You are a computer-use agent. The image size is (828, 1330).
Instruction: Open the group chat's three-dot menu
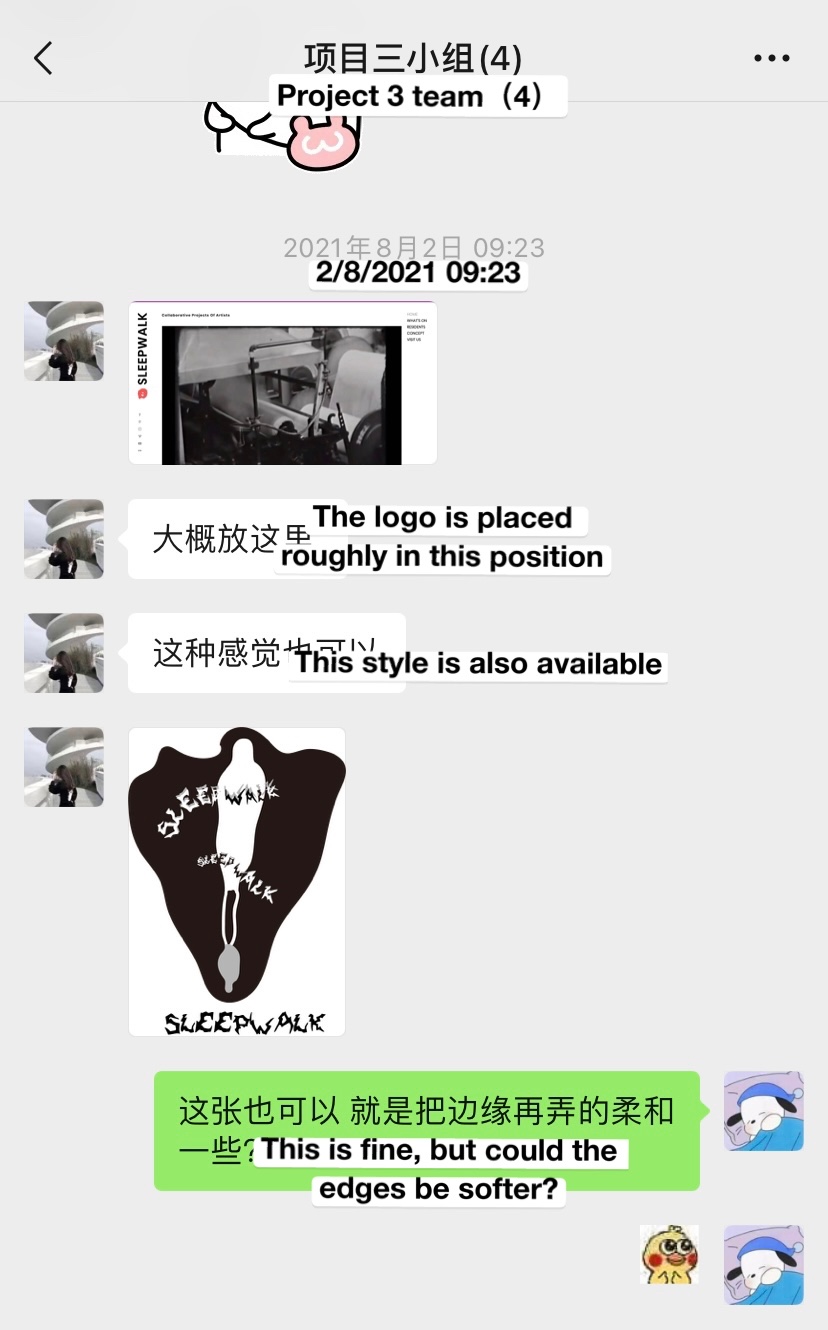click(771, 58)
